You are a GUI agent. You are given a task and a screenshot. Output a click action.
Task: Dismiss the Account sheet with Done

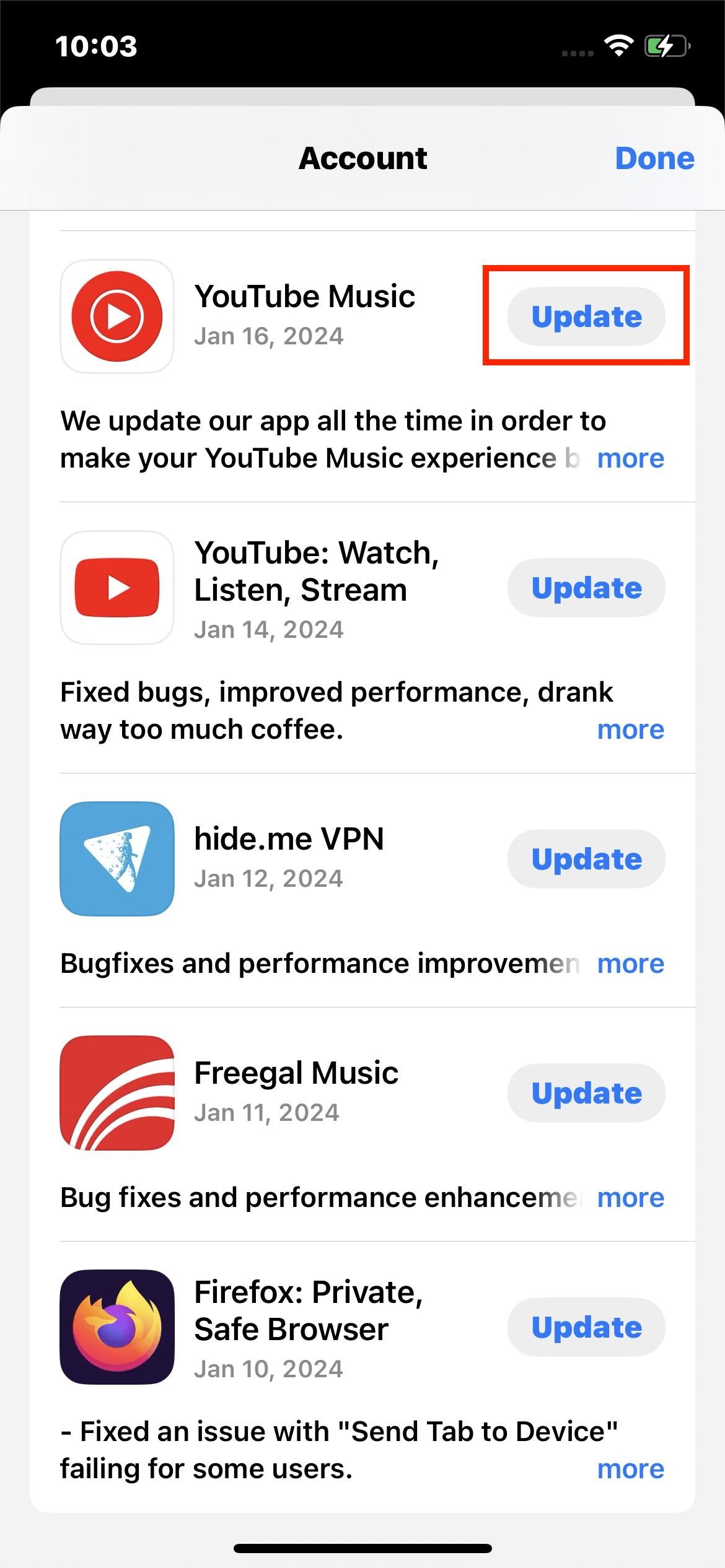[654, 158]
